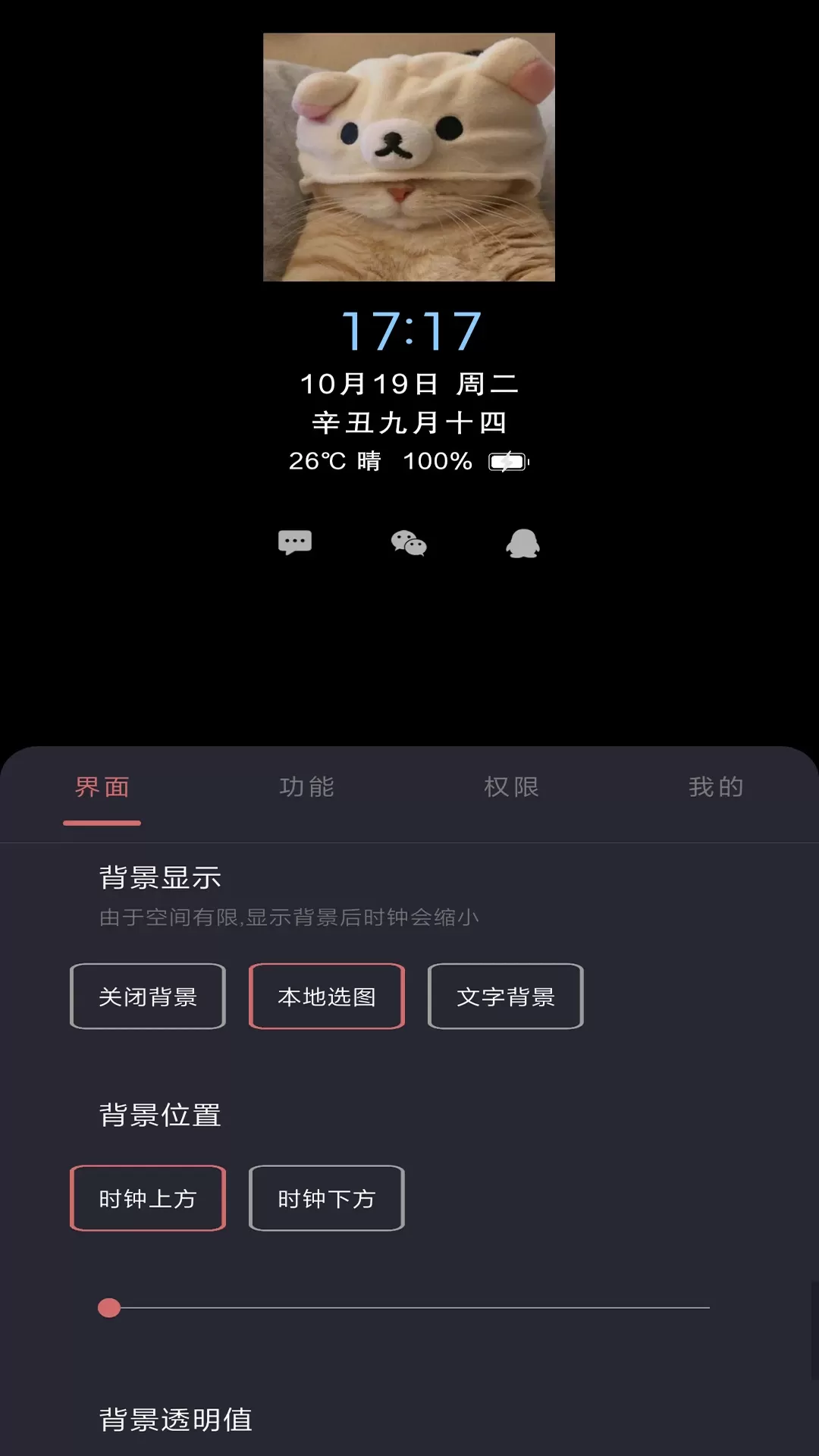The width and height of the screenshot is (819, 1456).
Task: Select the 本地选图 background option
Action: (327, 996)
